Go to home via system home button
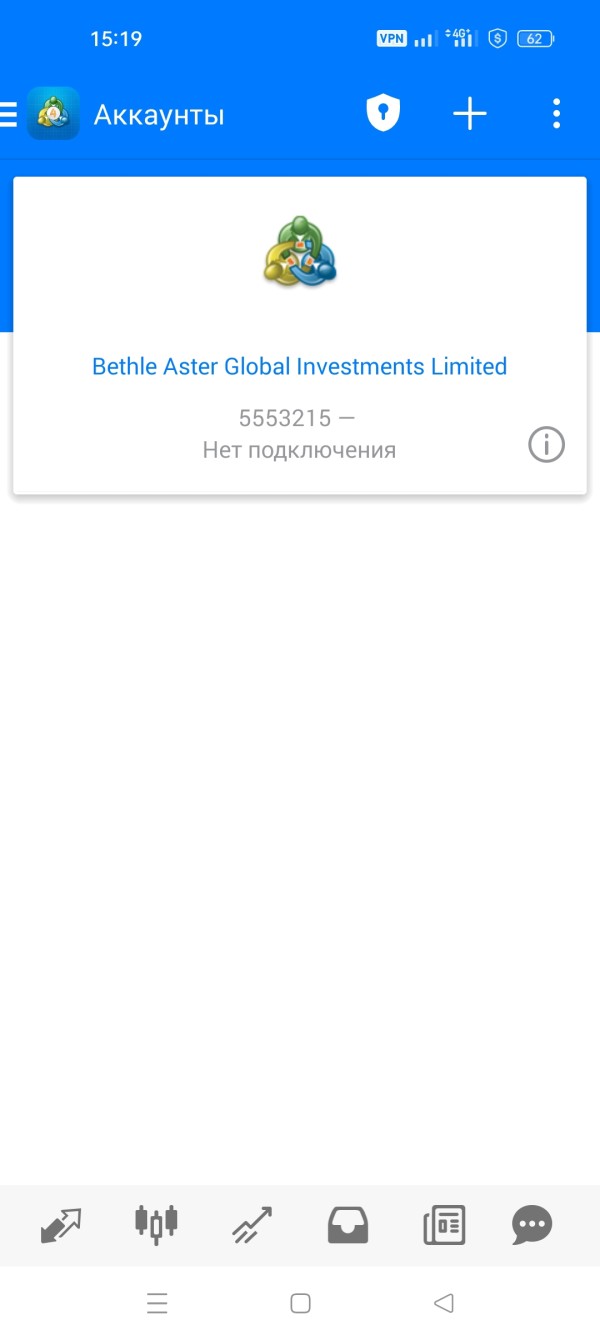The height and width of the screenshot is (1340, 600). click(300, 1303)
